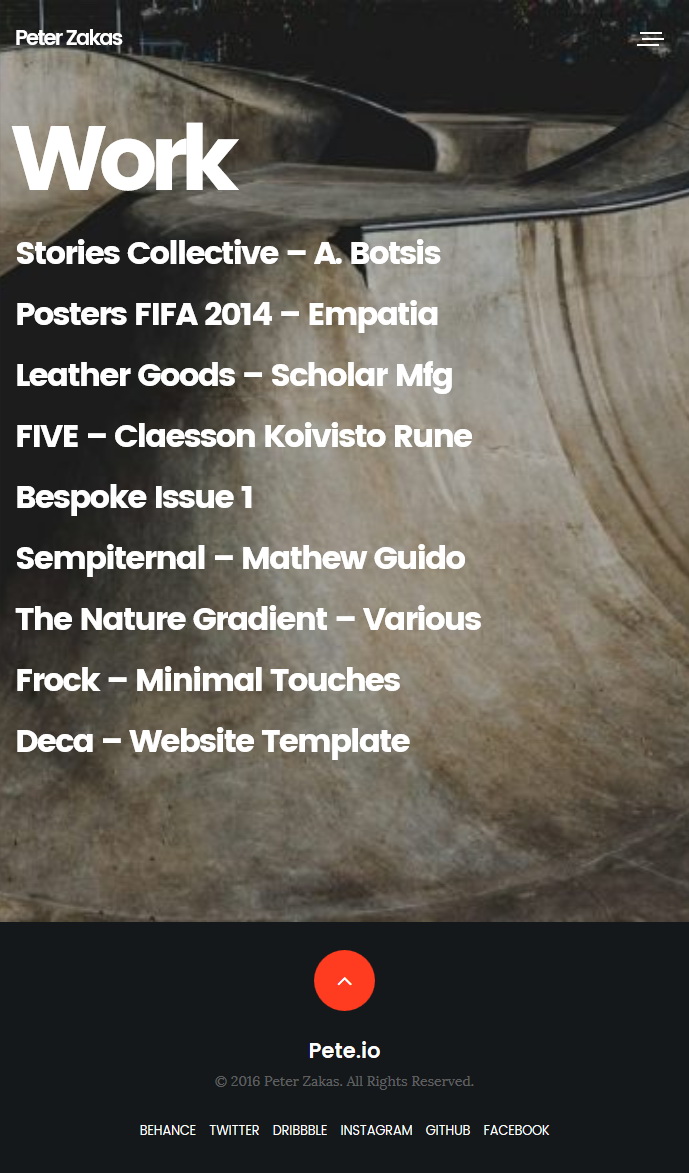The image size is (689, 1173).
Task: Open the hamburger menu
Action: point(650,38)
